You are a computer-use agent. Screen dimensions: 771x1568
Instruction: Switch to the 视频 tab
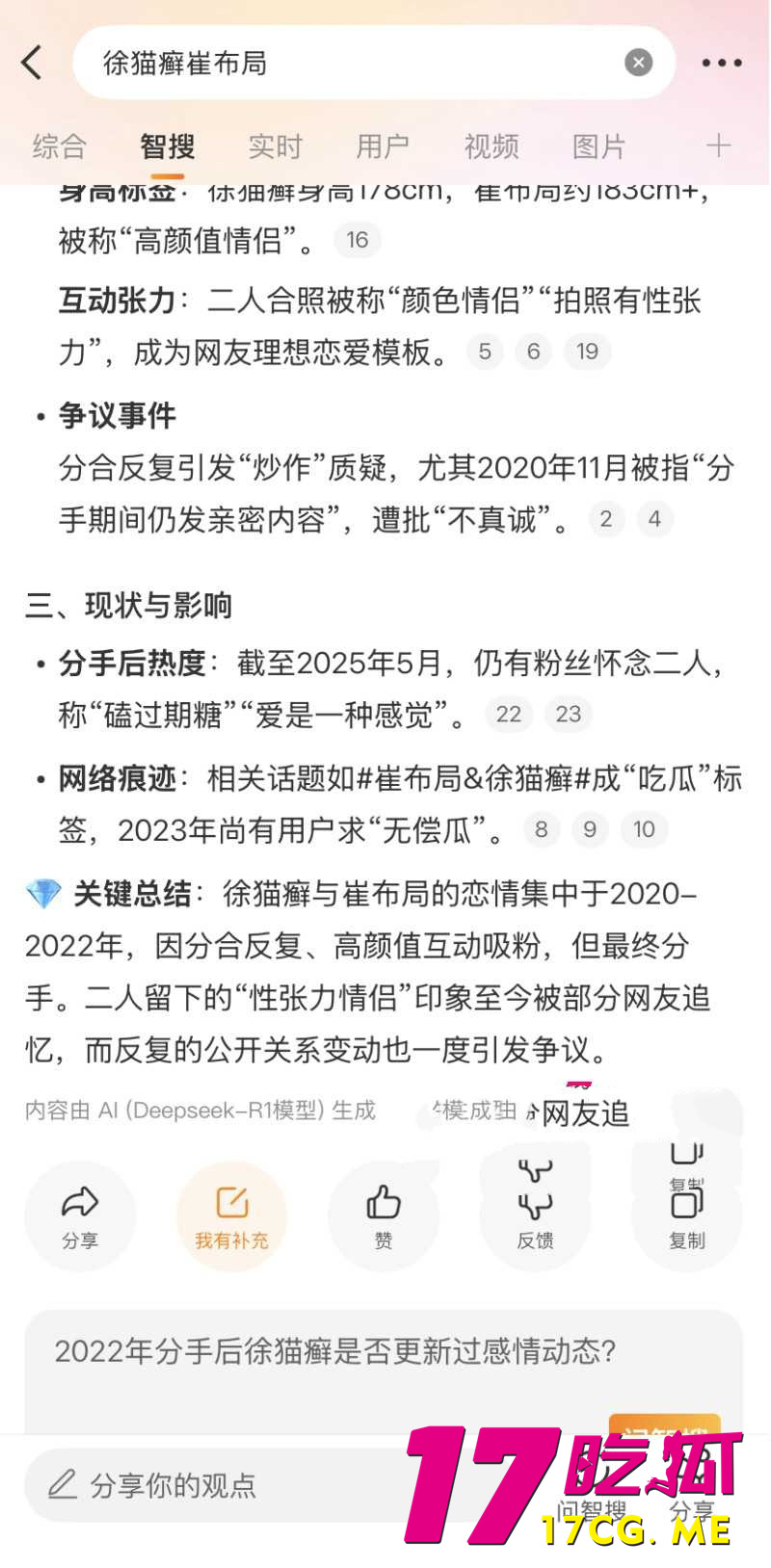coord(491,146)
